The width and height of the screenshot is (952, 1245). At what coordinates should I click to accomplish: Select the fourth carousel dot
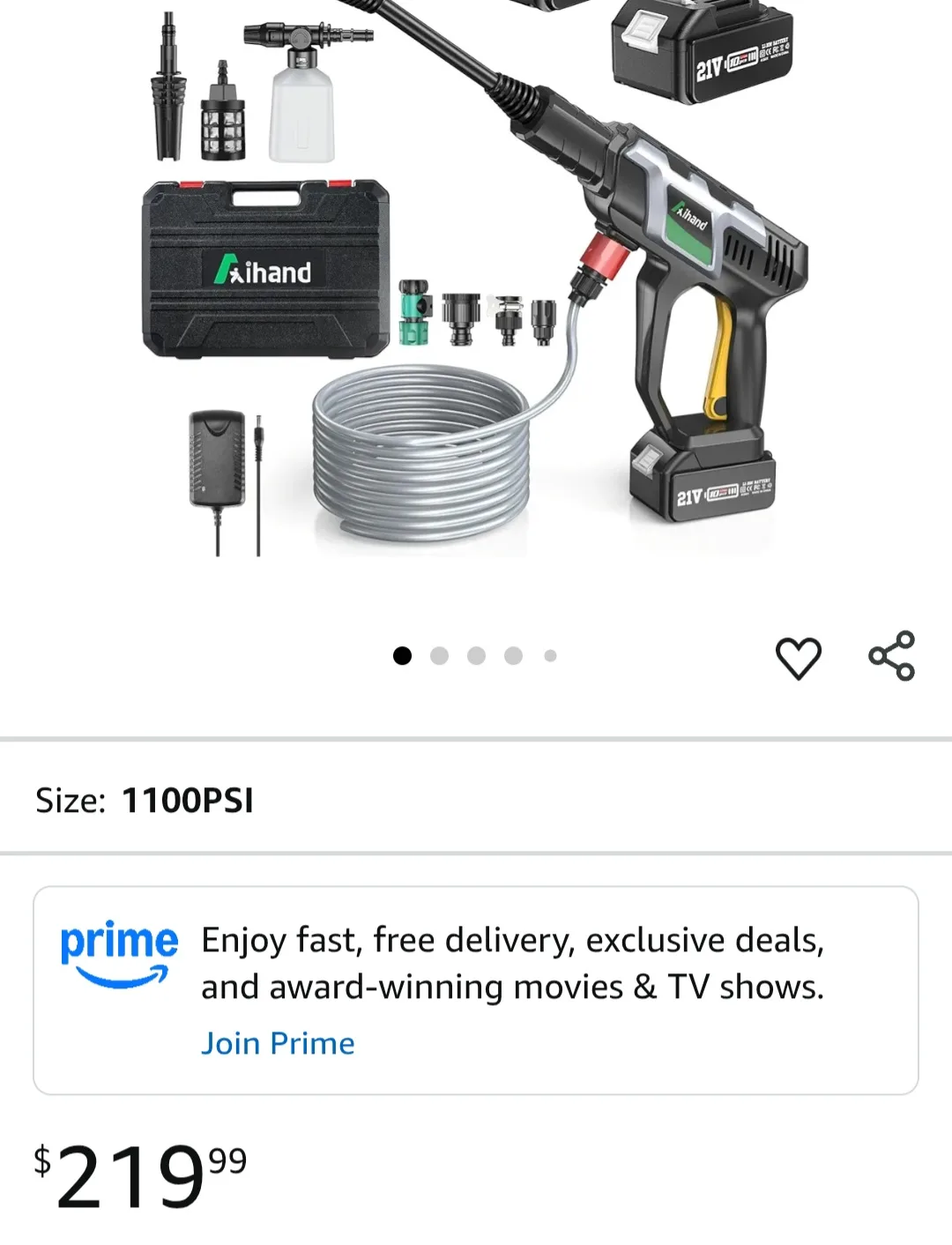tap(513, 655)
